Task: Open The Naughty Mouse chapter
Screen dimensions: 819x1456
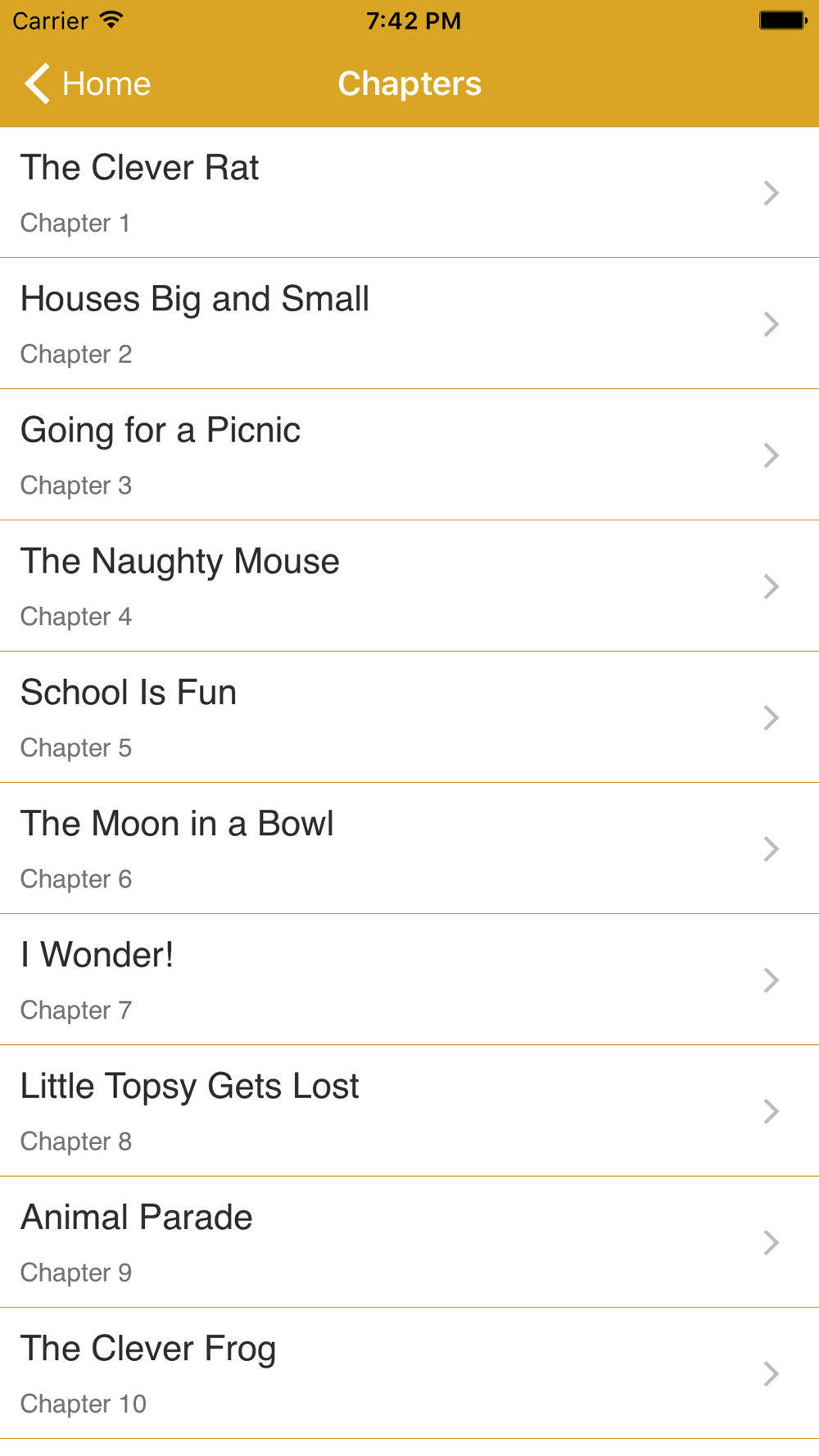Action: coord(409,586)
